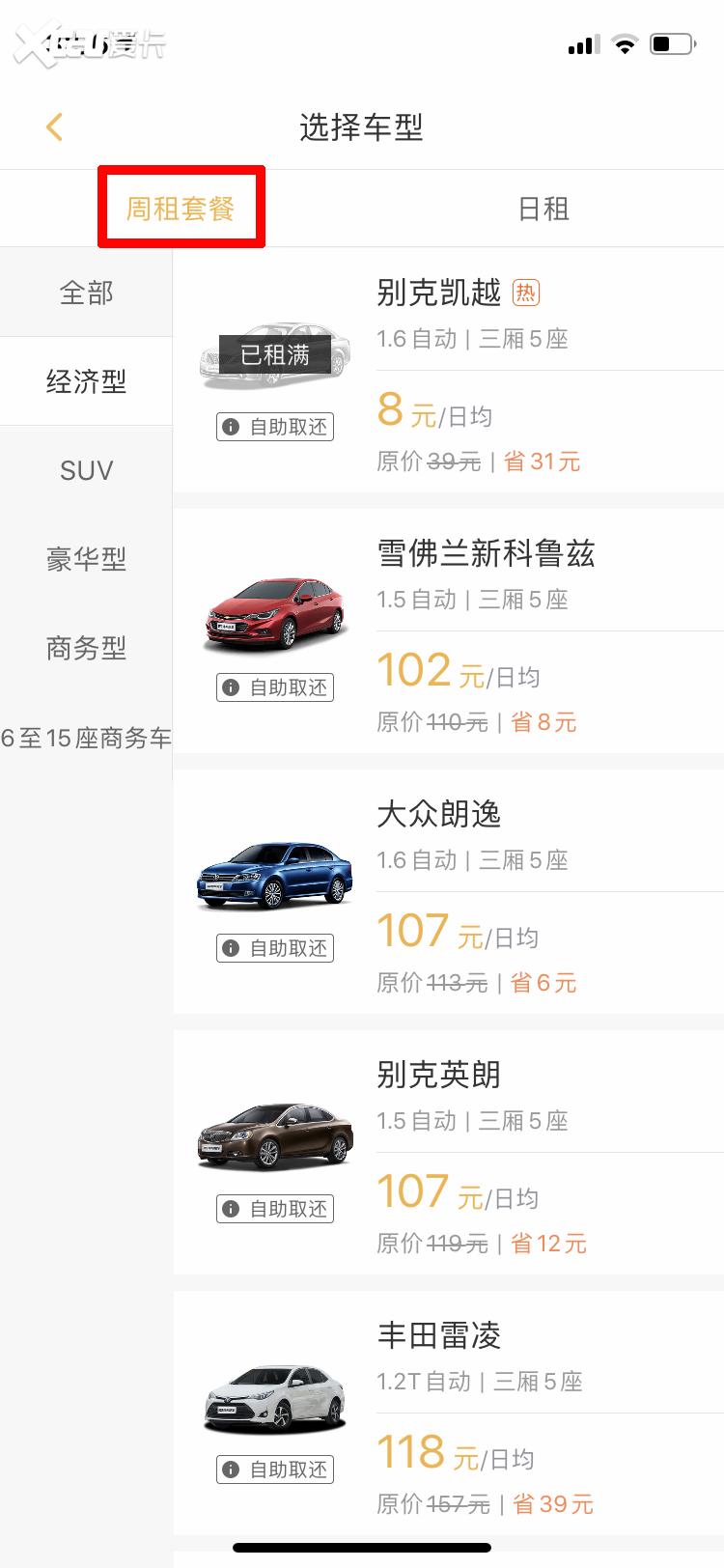Tap the info icon on the 大众朗逸 card
724x1568 pixels.
232,948
